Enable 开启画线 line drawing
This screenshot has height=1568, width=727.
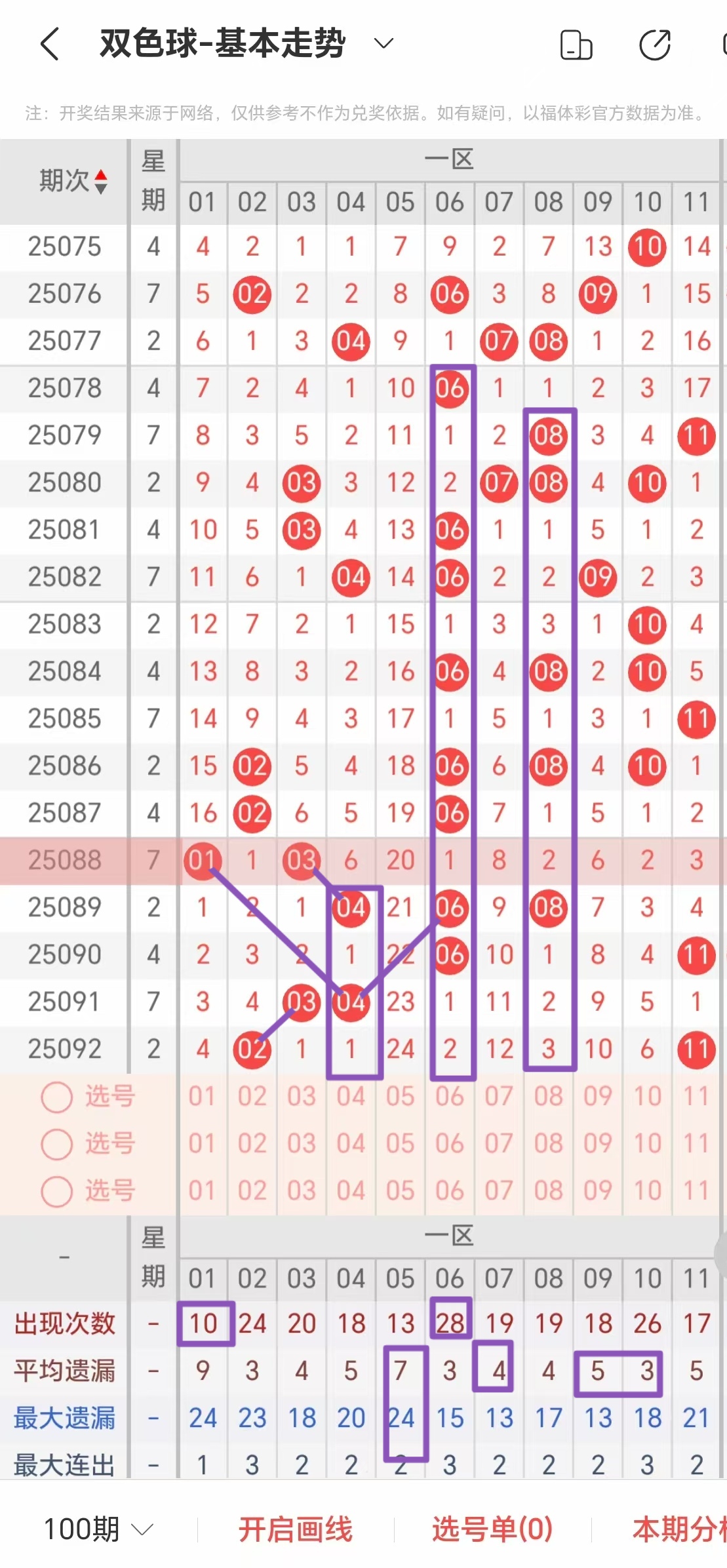296,1527
